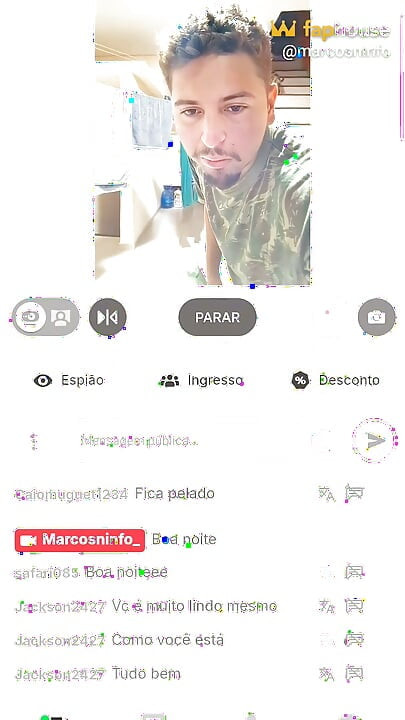
Task: Mirror the camera view horizontally
Action: 107,317
